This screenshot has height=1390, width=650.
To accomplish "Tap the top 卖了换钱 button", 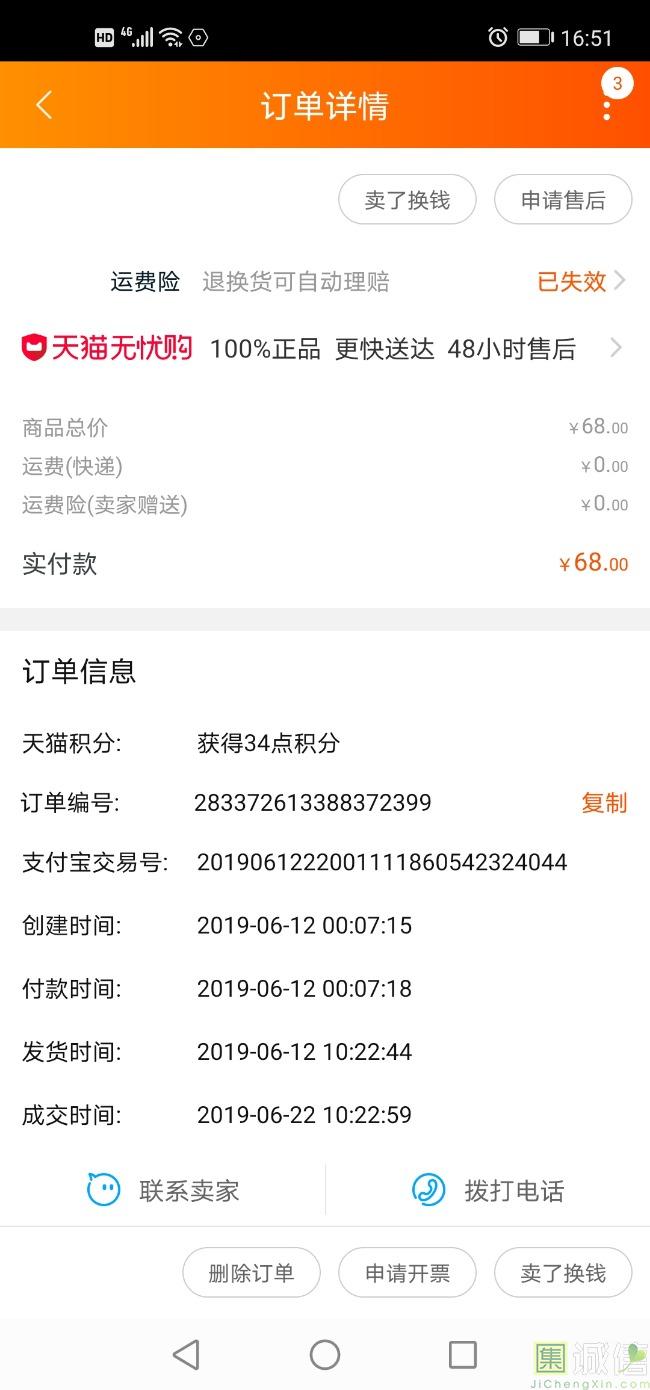I will point(407,200).
